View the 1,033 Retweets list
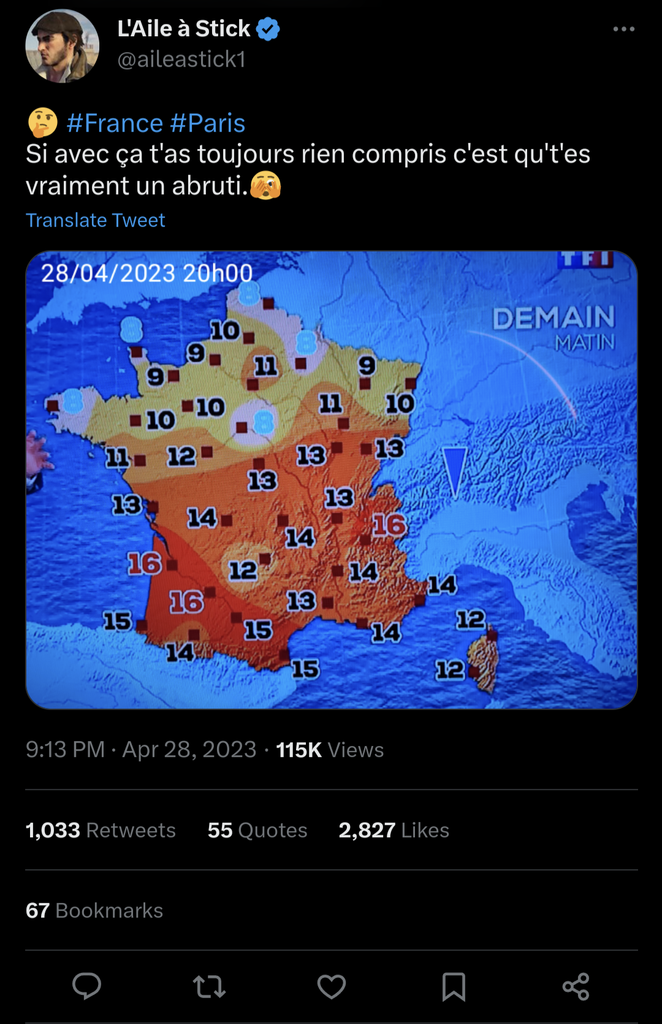 click(x=100, y=830)
